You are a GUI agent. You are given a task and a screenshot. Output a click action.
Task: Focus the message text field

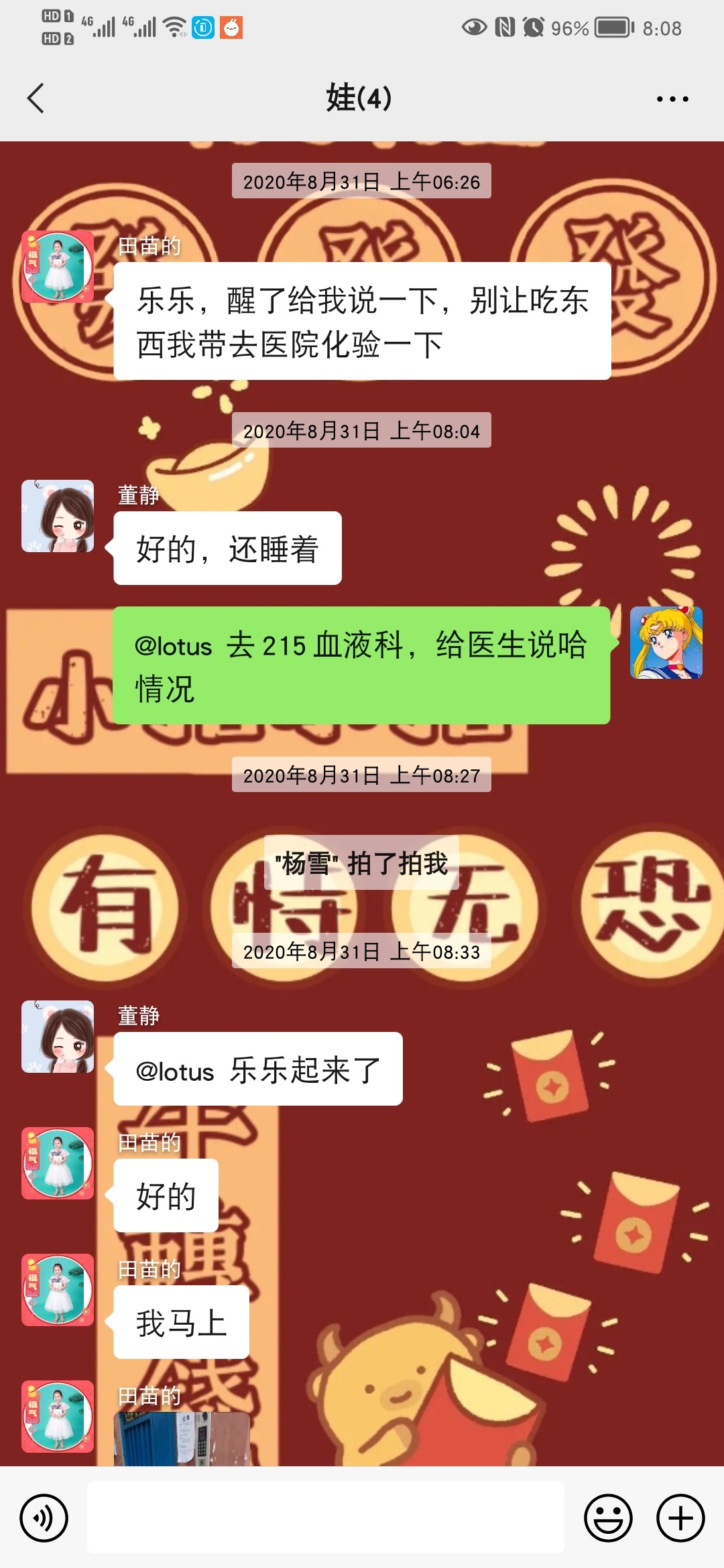pyautogui.click(x=325, y=1518)
